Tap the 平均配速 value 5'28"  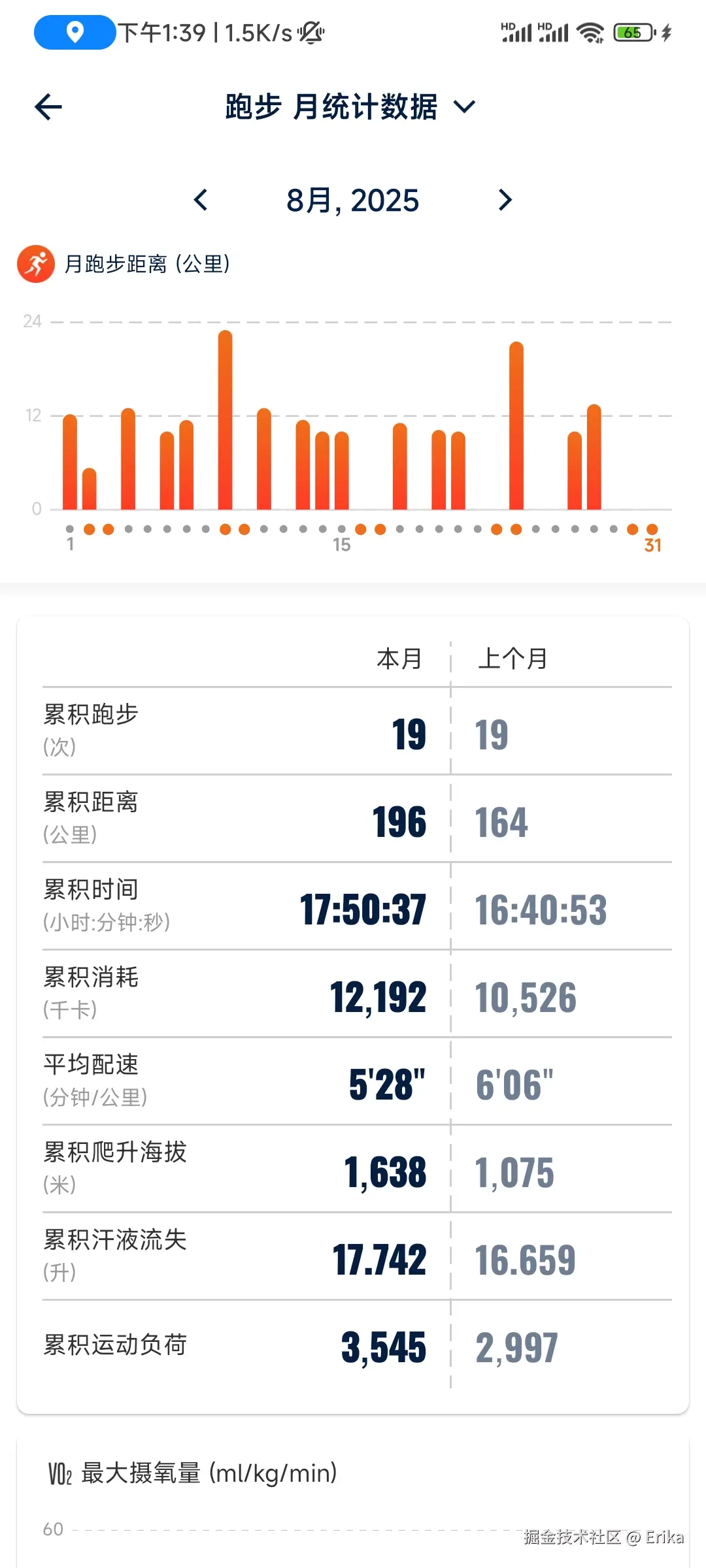[386, 1083]
